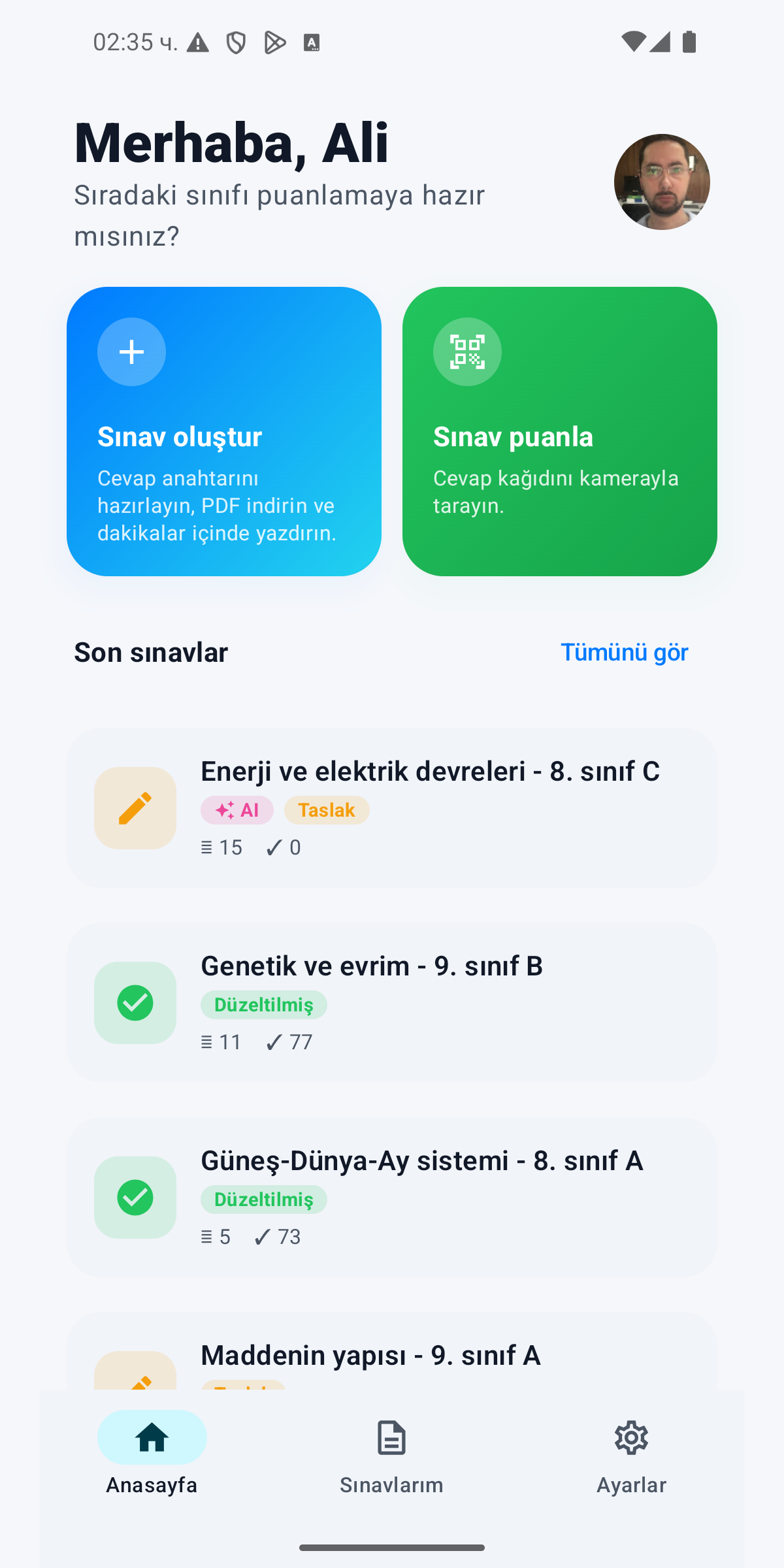784x1568 pixels.
Task: Open Ali's profile picture
Action: (662, 182)
